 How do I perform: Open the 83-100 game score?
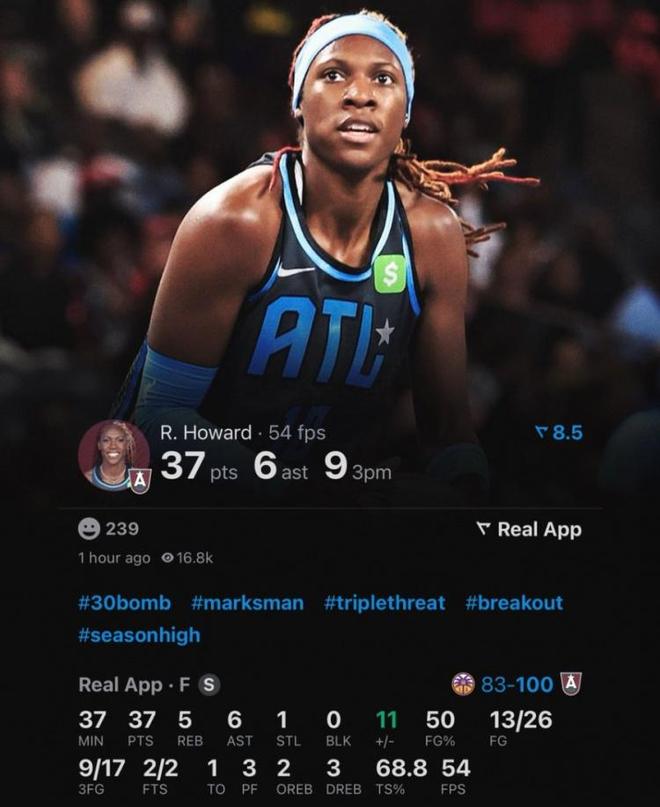pyautogui.click(x=517, y=685)
